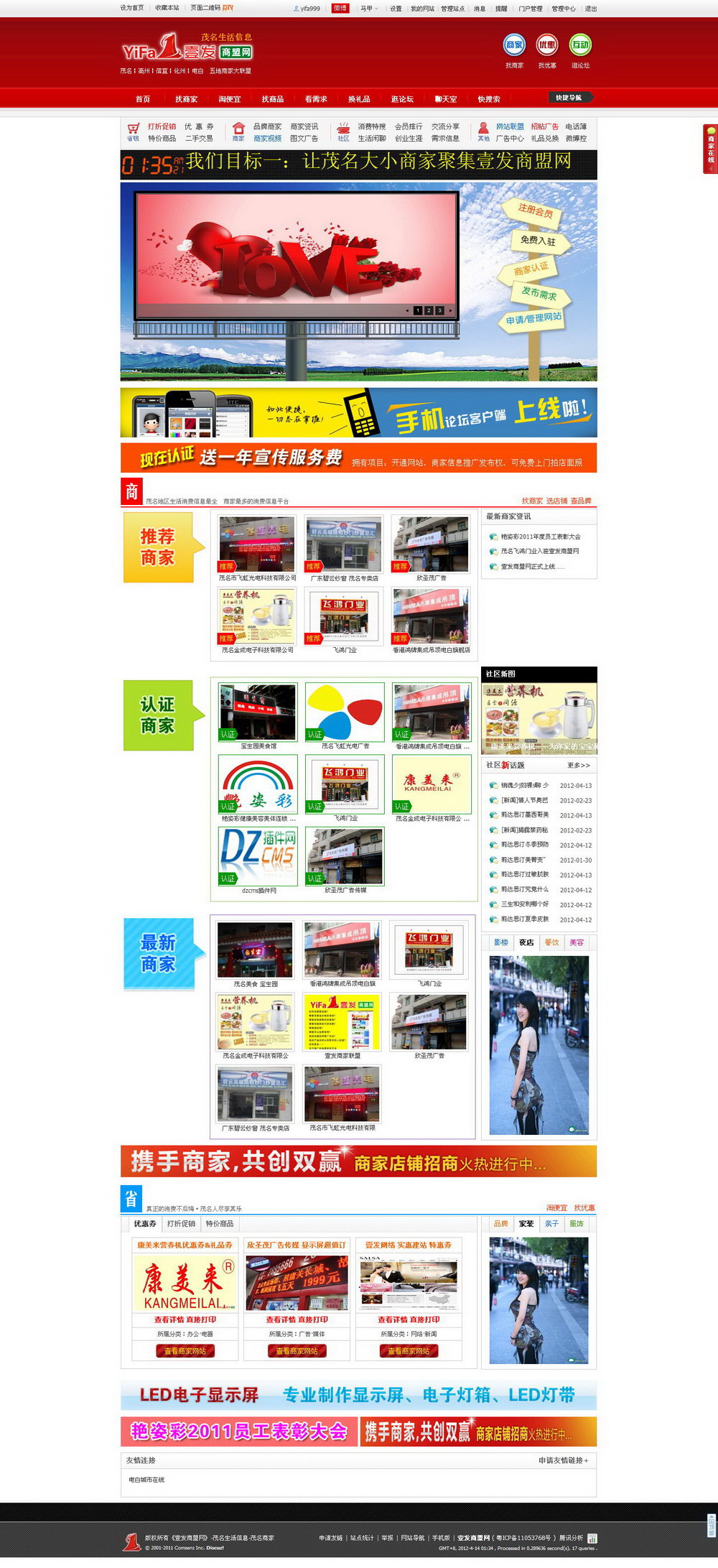Viewport: 718px width, 1568px height.
Task: Tap the 找优惠 round icon in header
Action: coord(547,46)
